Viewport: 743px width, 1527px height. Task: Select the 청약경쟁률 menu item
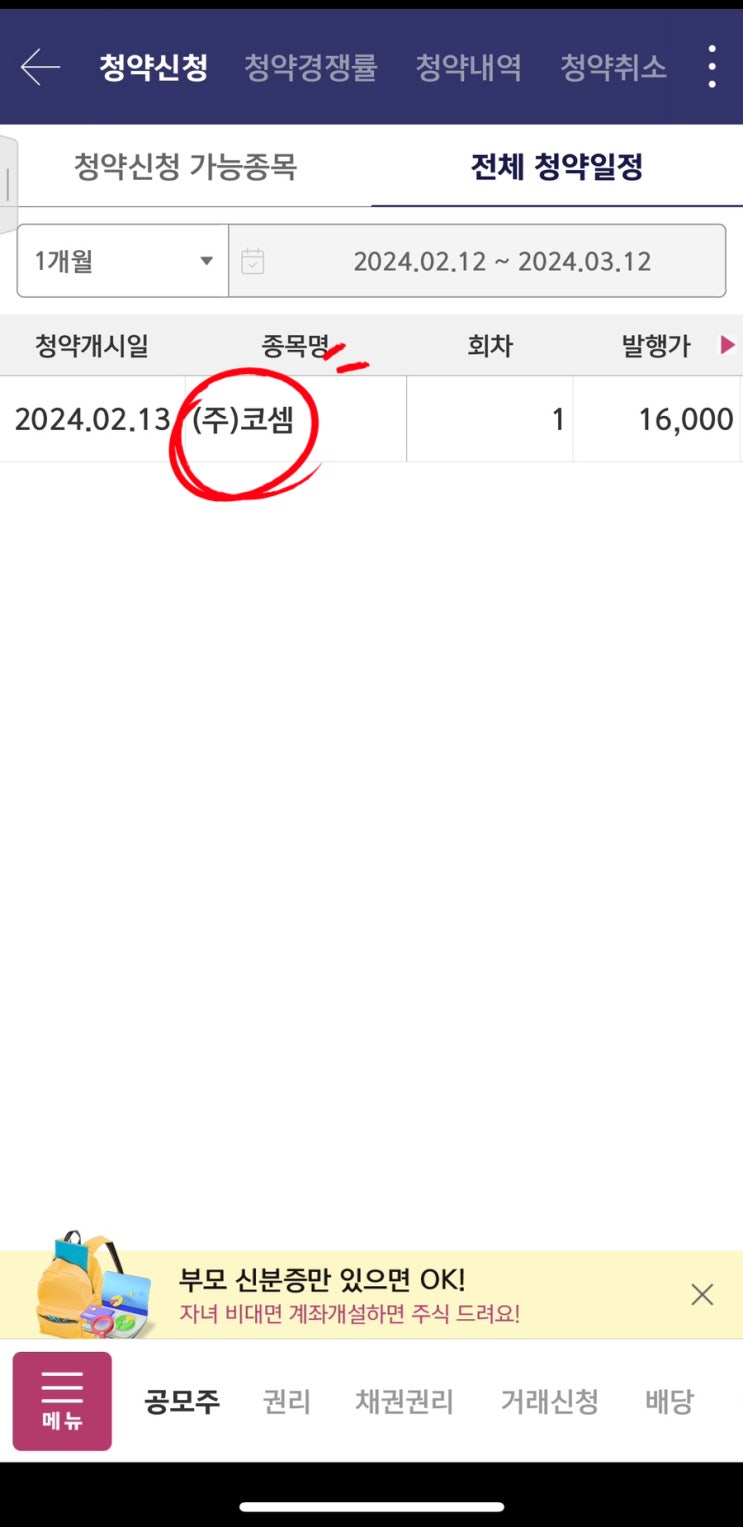[310, 67]
